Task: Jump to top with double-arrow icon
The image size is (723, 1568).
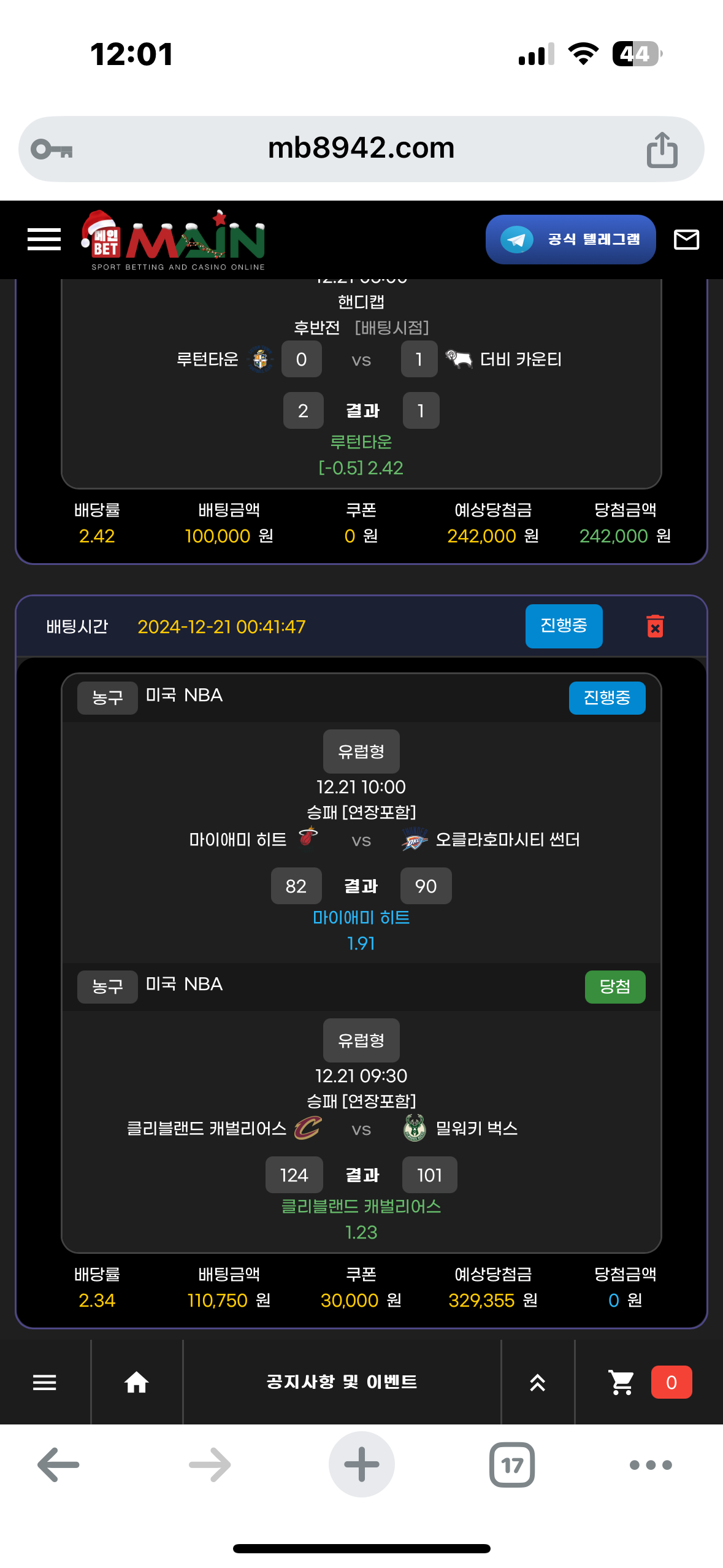Action: point(537,1382)
